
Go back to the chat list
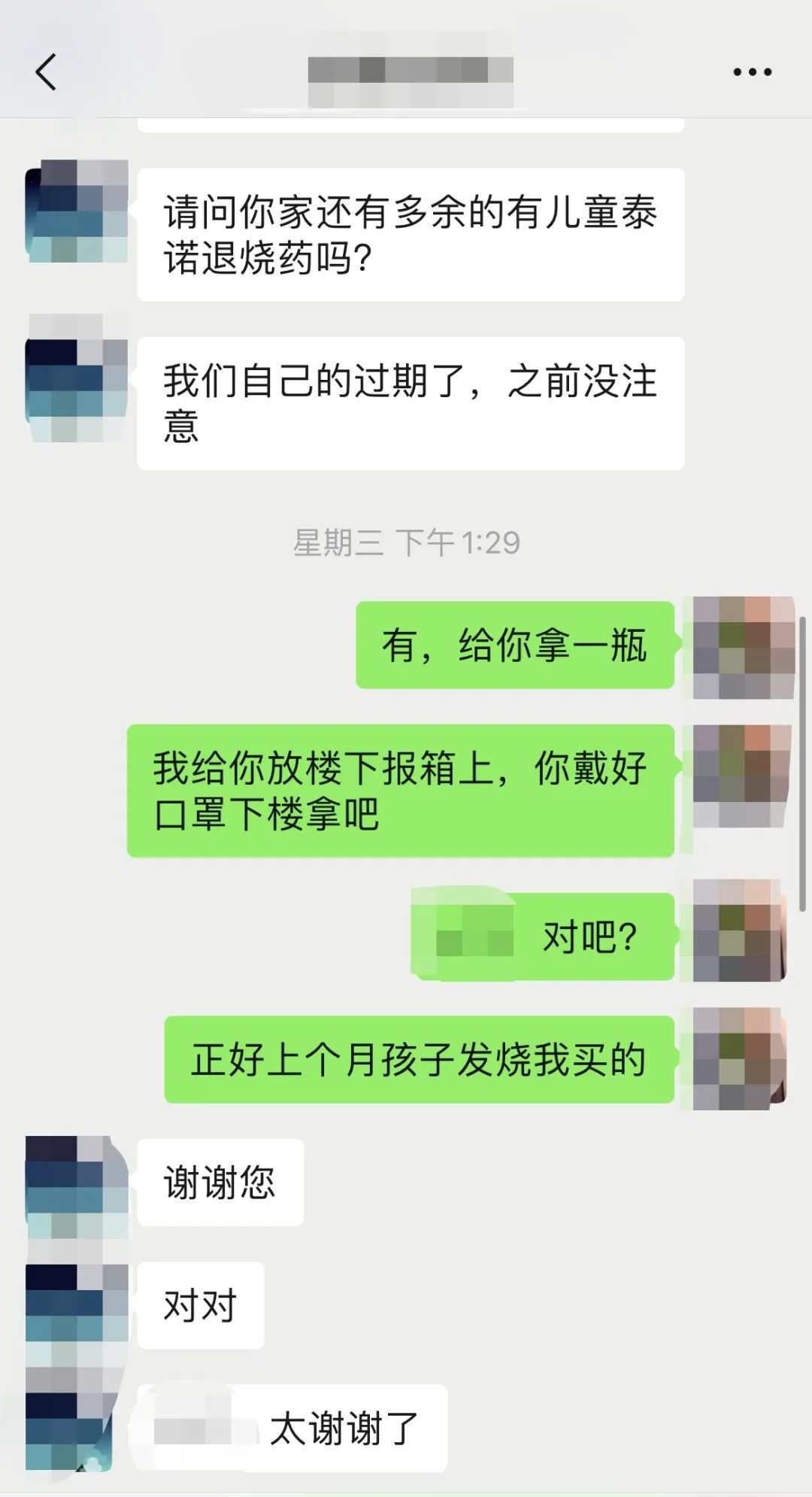(x=47, y=72)
